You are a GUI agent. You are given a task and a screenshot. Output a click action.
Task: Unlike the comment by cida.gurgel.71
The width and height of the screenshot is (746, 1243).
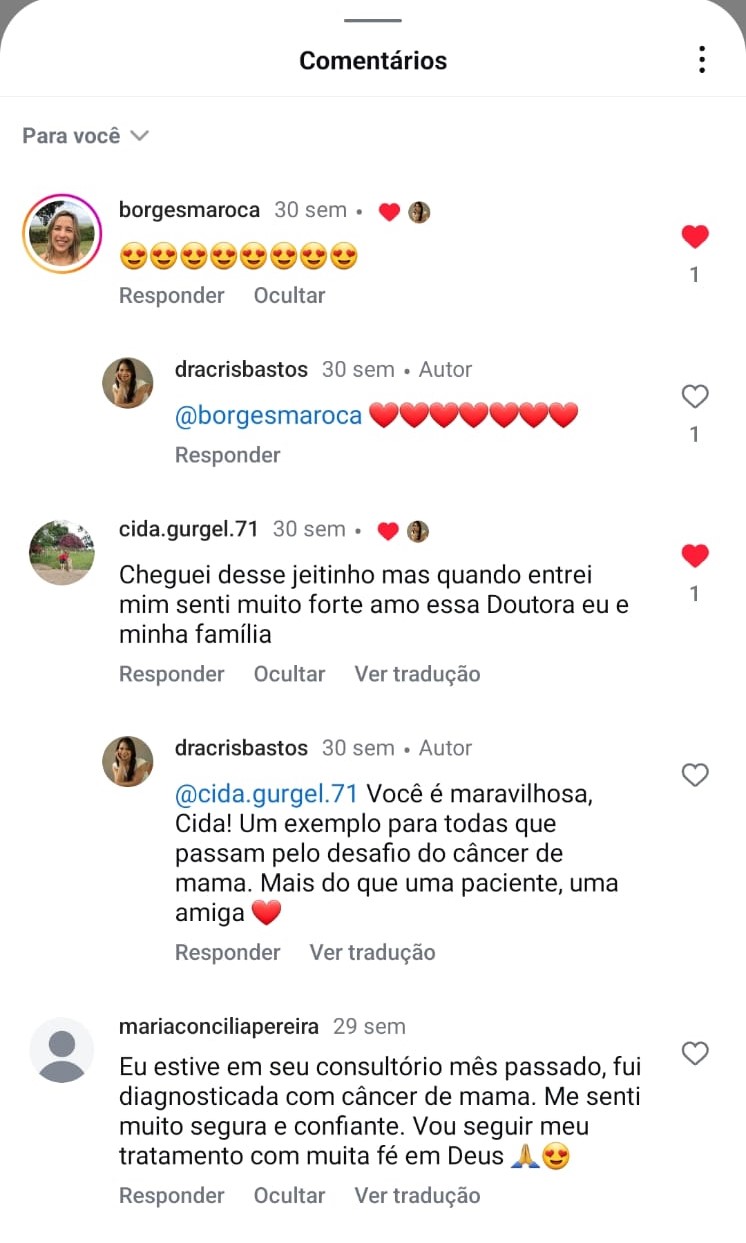(x=695, y=556)
